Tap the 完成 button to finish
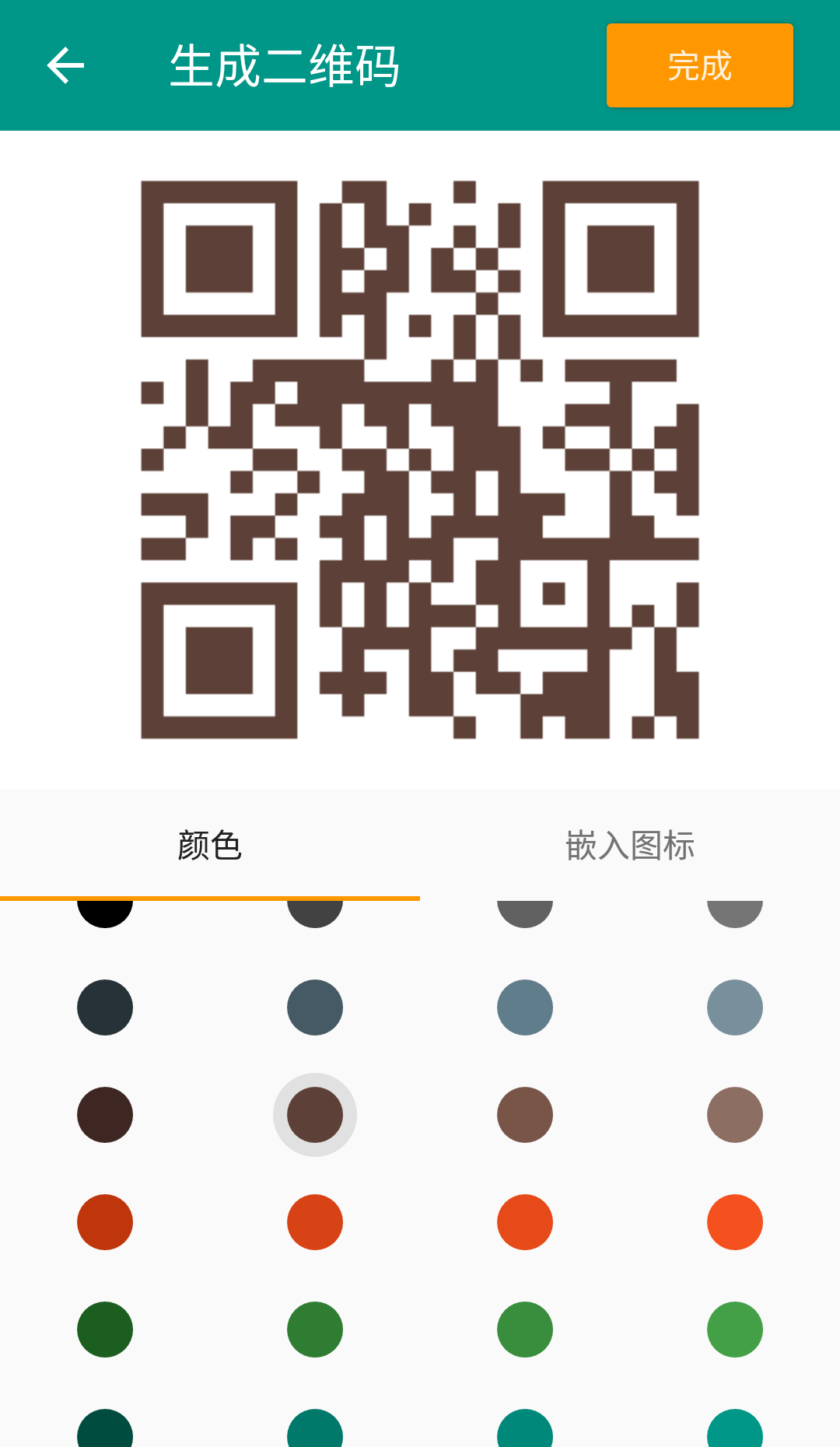Viewport: 840px width, 1447px height. tap(699, 65)
